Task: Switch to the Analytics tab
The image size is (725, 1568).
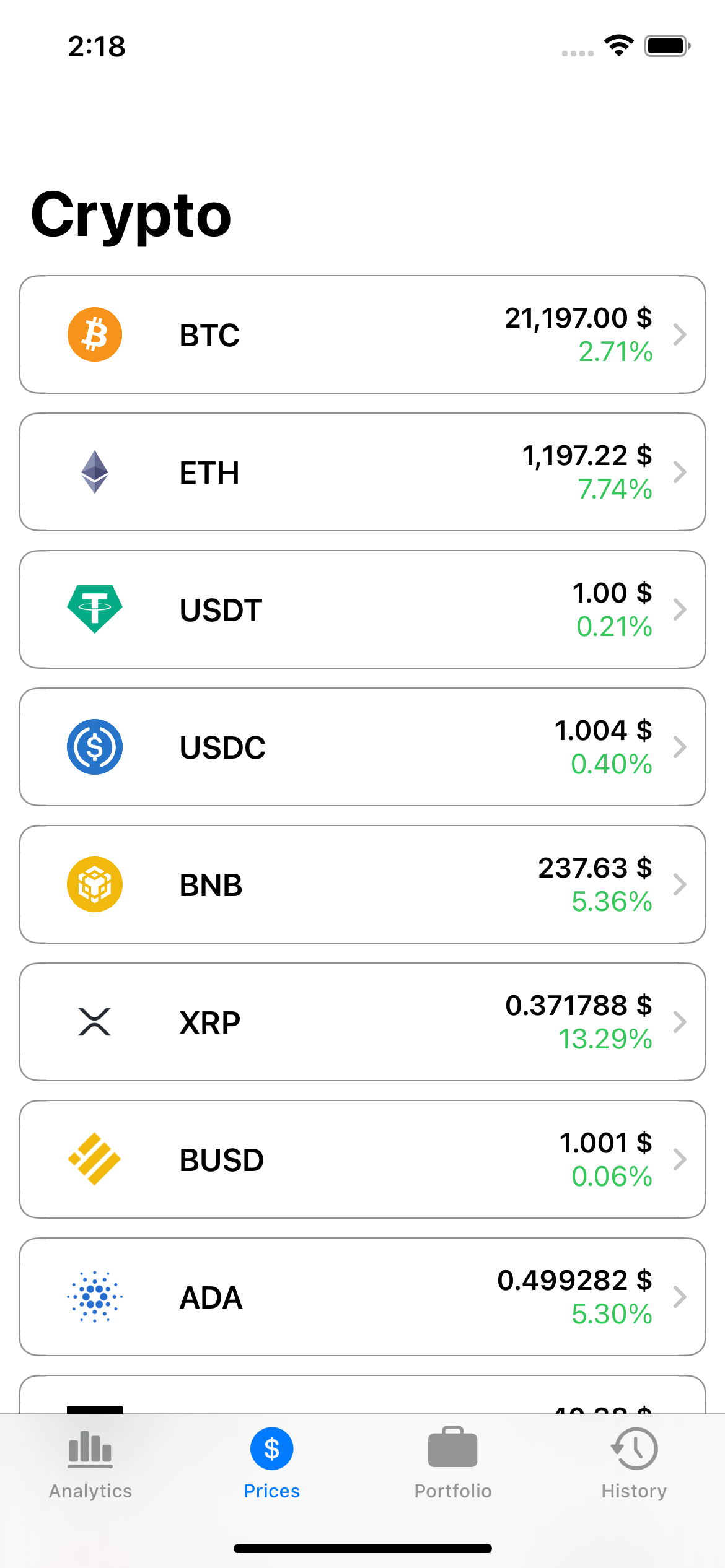Action: click(90, 1463)
